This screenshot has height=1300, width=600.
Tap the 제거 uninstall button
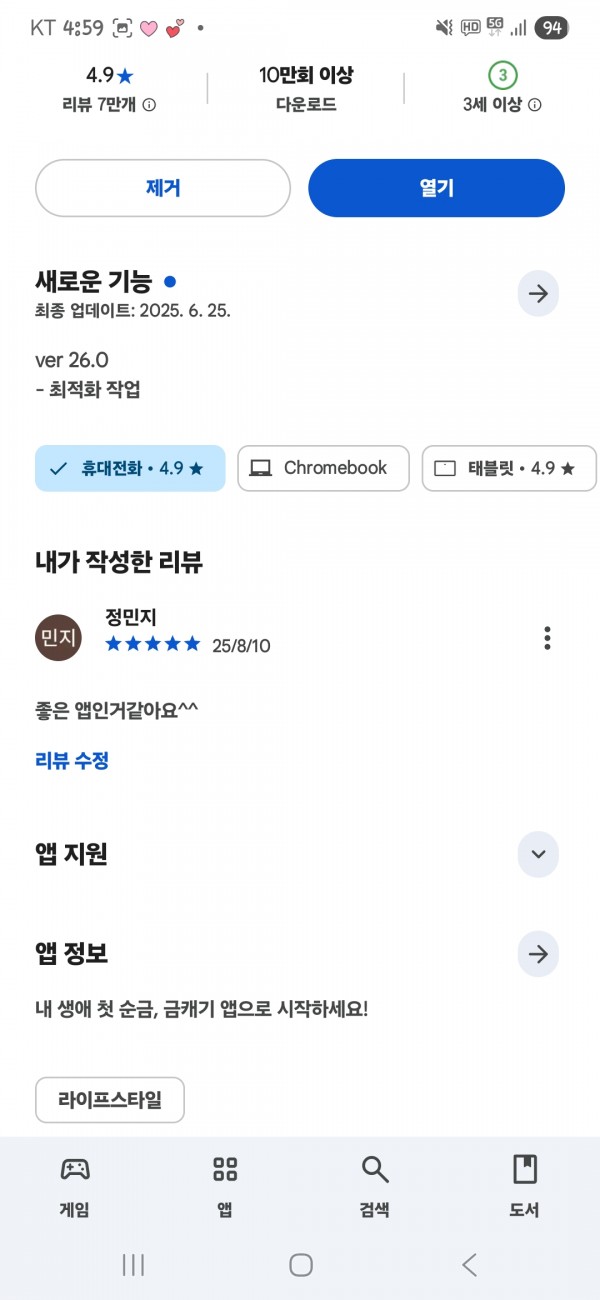pos(163,188)
